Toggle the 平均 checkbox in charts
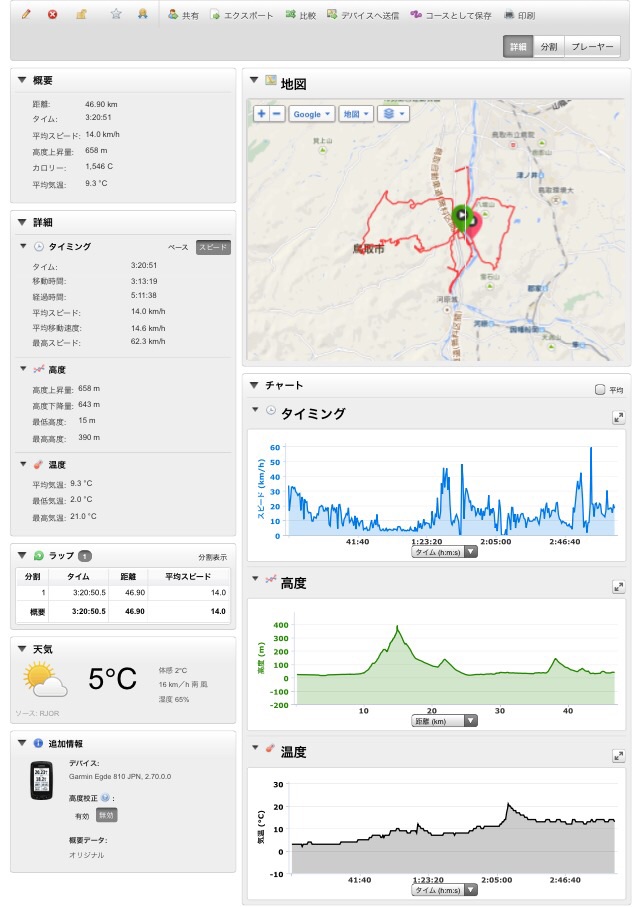This screenshot has width=640, height=907. (x=600, y=390)
